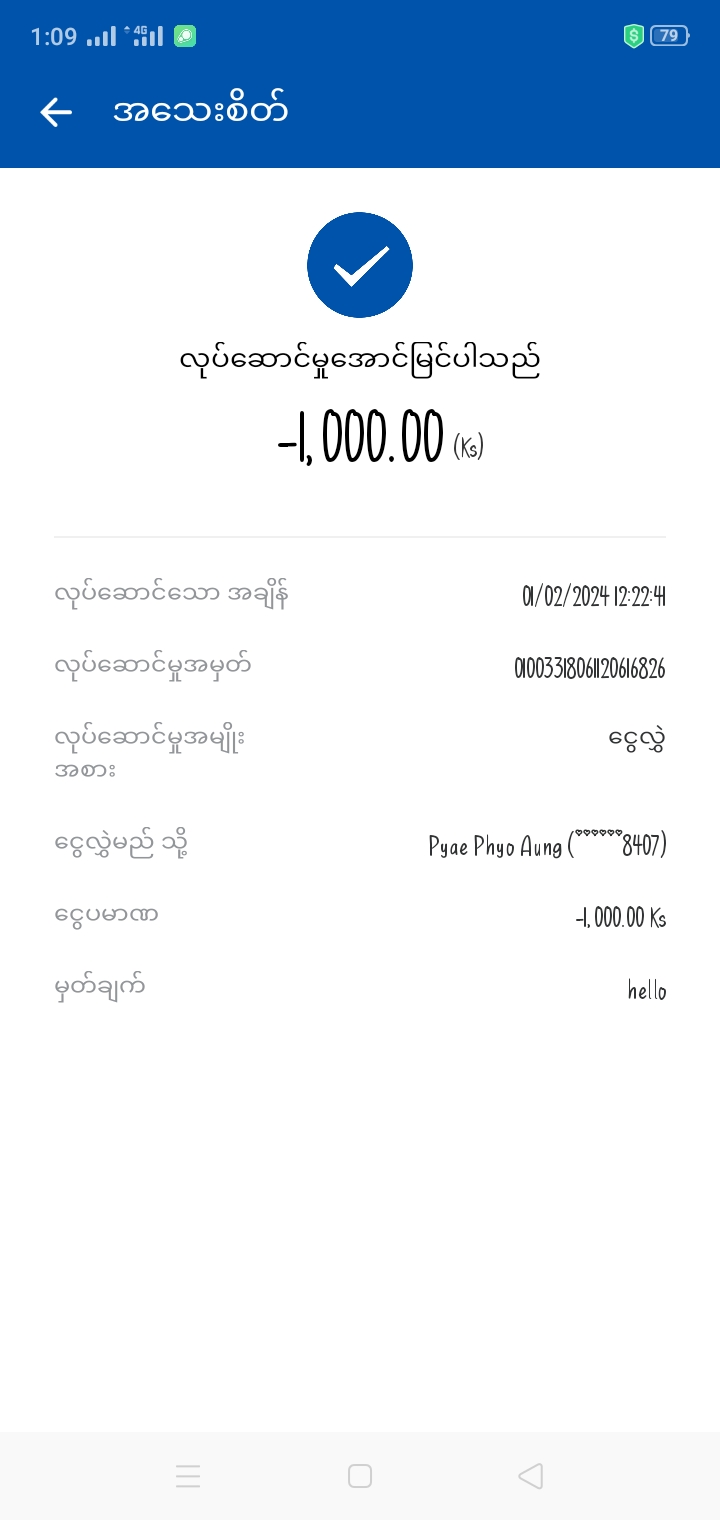The width and height of the screenshot is (720, 1520).
Task: Tap the system home button
Action: (360, 1476)
